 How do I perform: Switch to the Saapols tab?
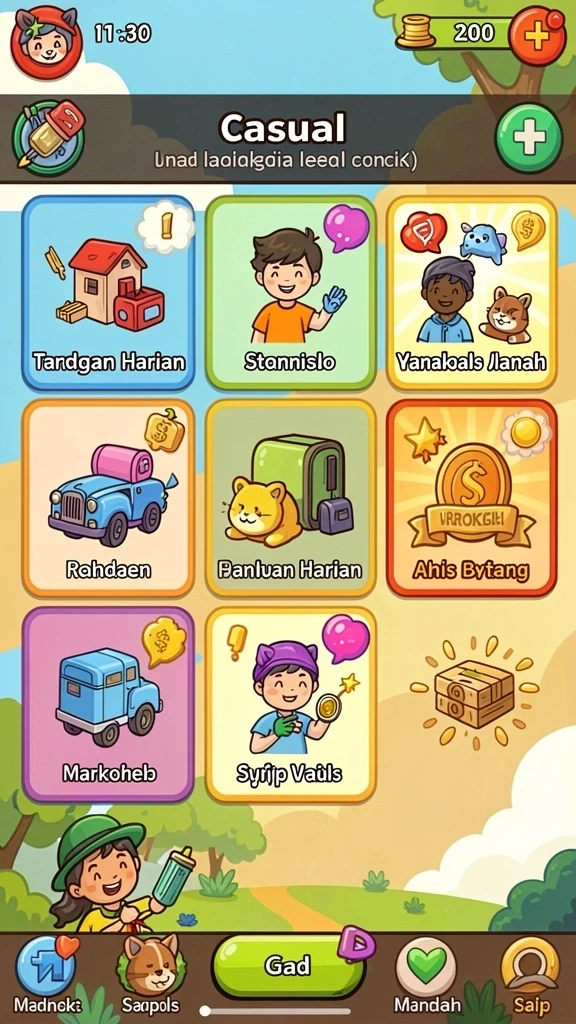[151, 975]
